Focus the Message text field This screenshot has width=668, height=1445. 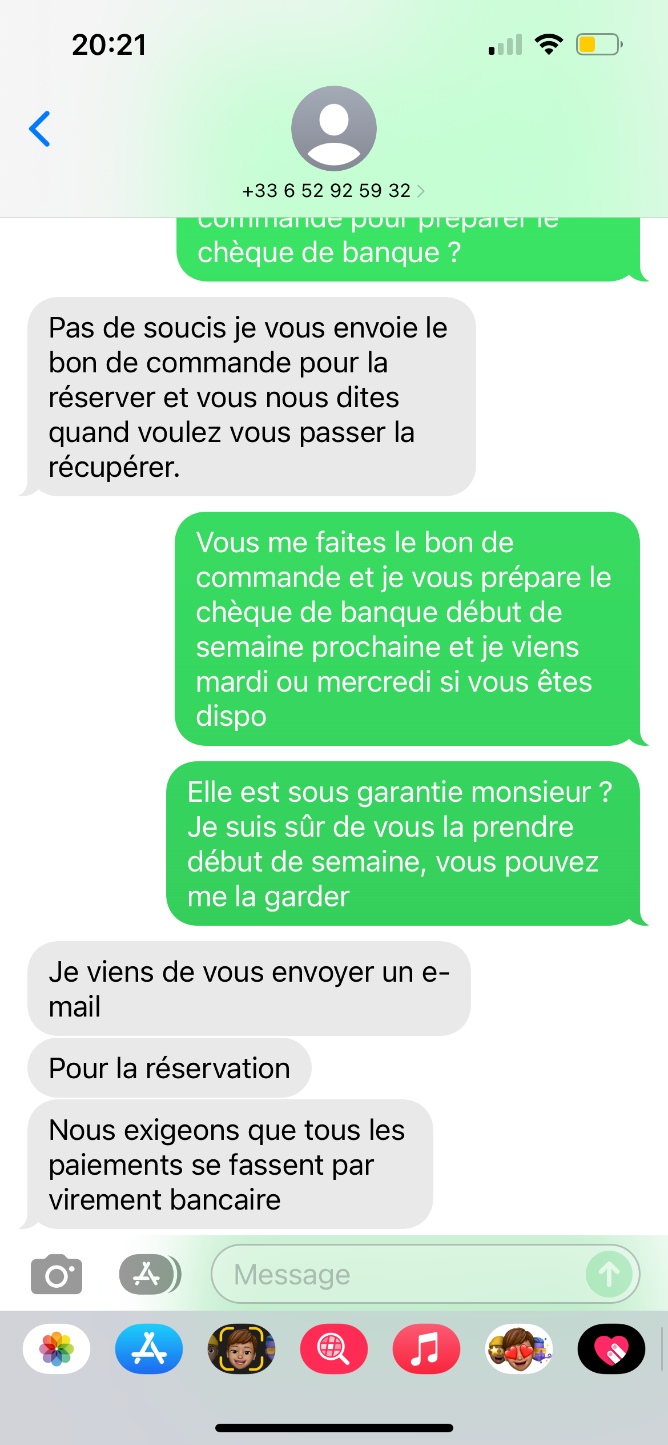coord(400,1274)
